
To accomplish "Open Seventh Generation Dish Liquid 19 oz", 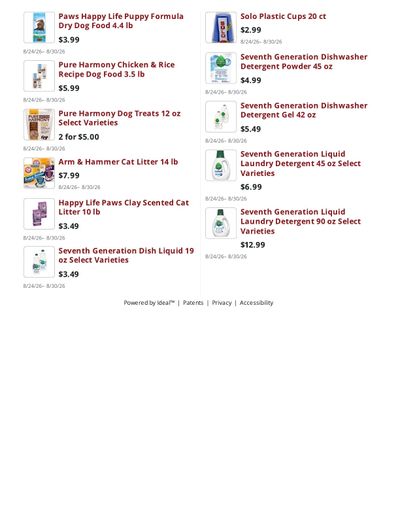I will click(x=126, y=255).
